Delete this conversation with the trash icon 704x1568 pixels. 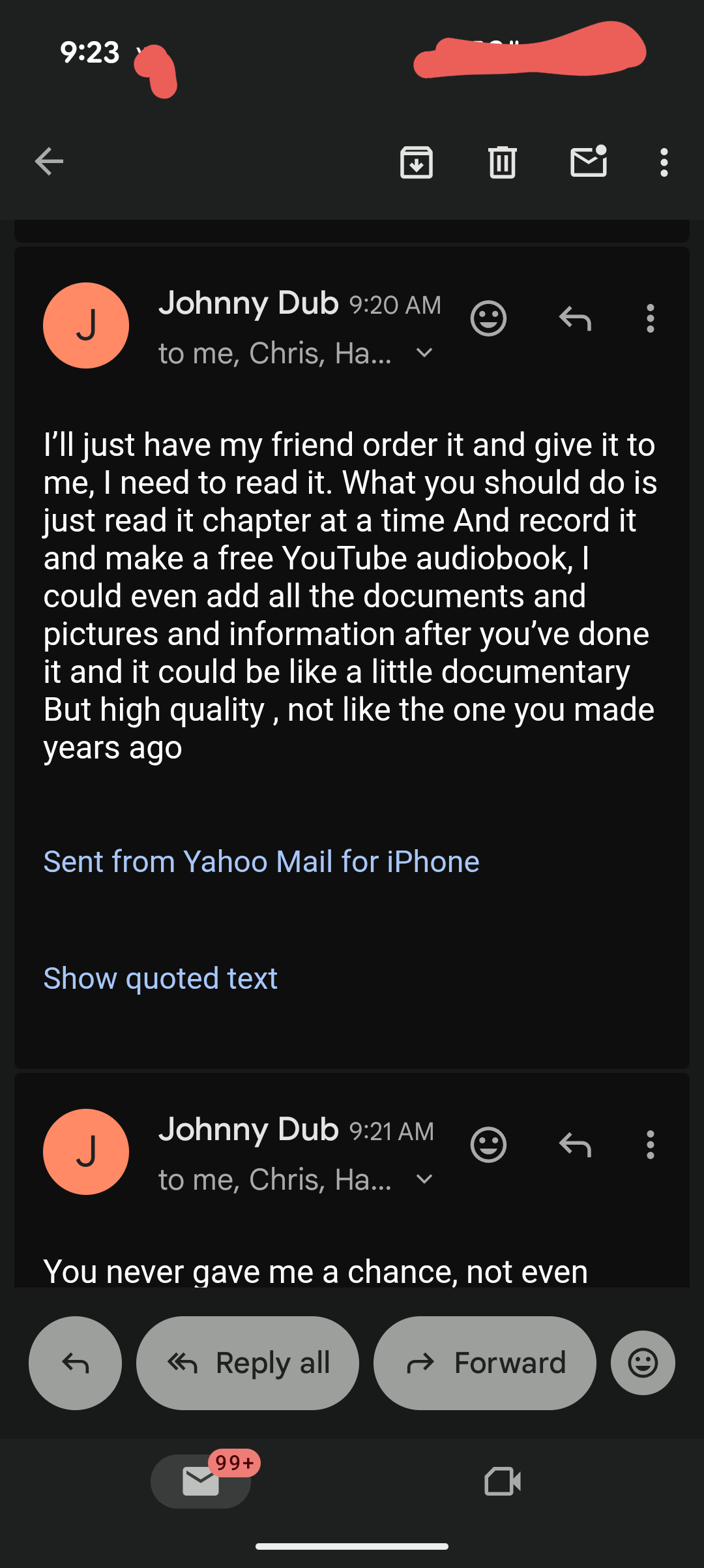tap(503, 162)
